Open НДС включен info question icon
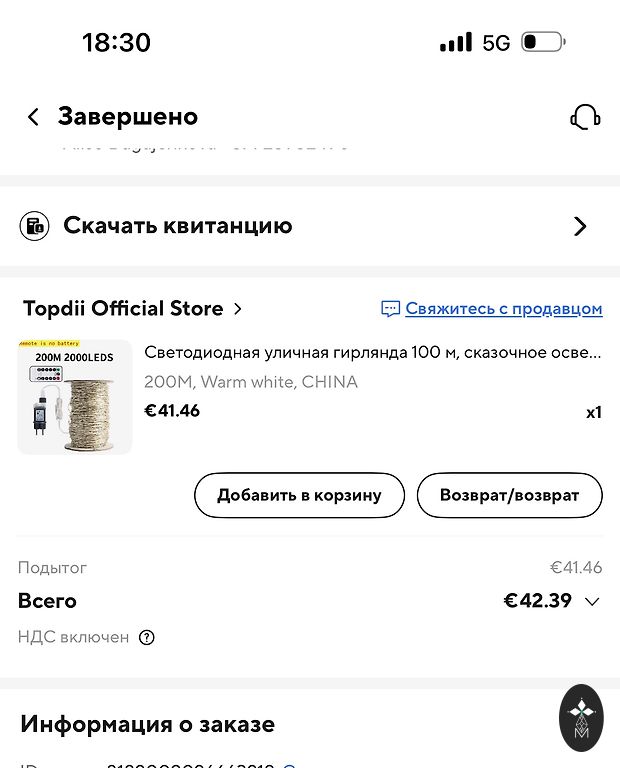Screen dimensions: 620x768 [147, 637]
